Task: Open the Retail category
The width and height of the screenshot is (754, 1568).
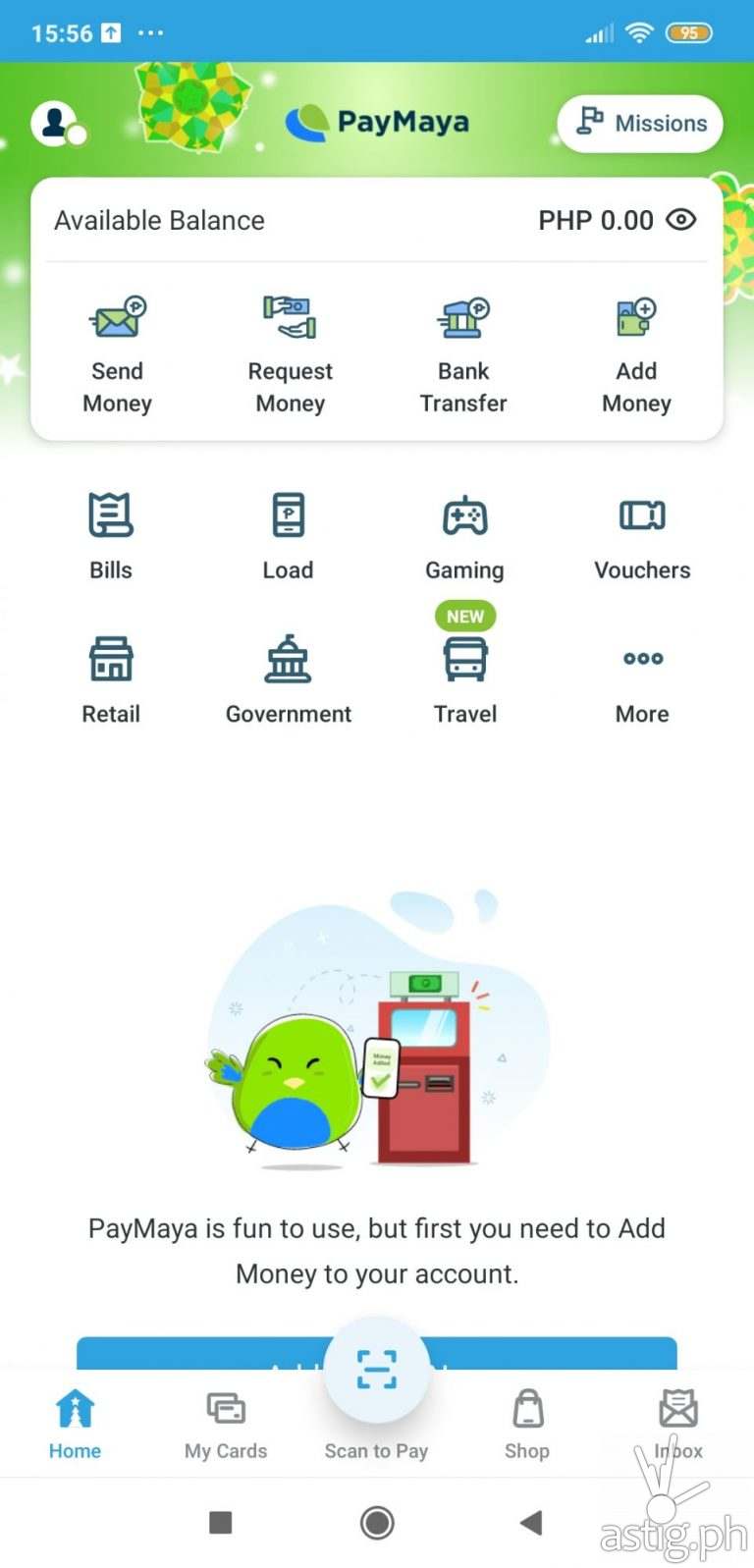Action: point(111,678)
